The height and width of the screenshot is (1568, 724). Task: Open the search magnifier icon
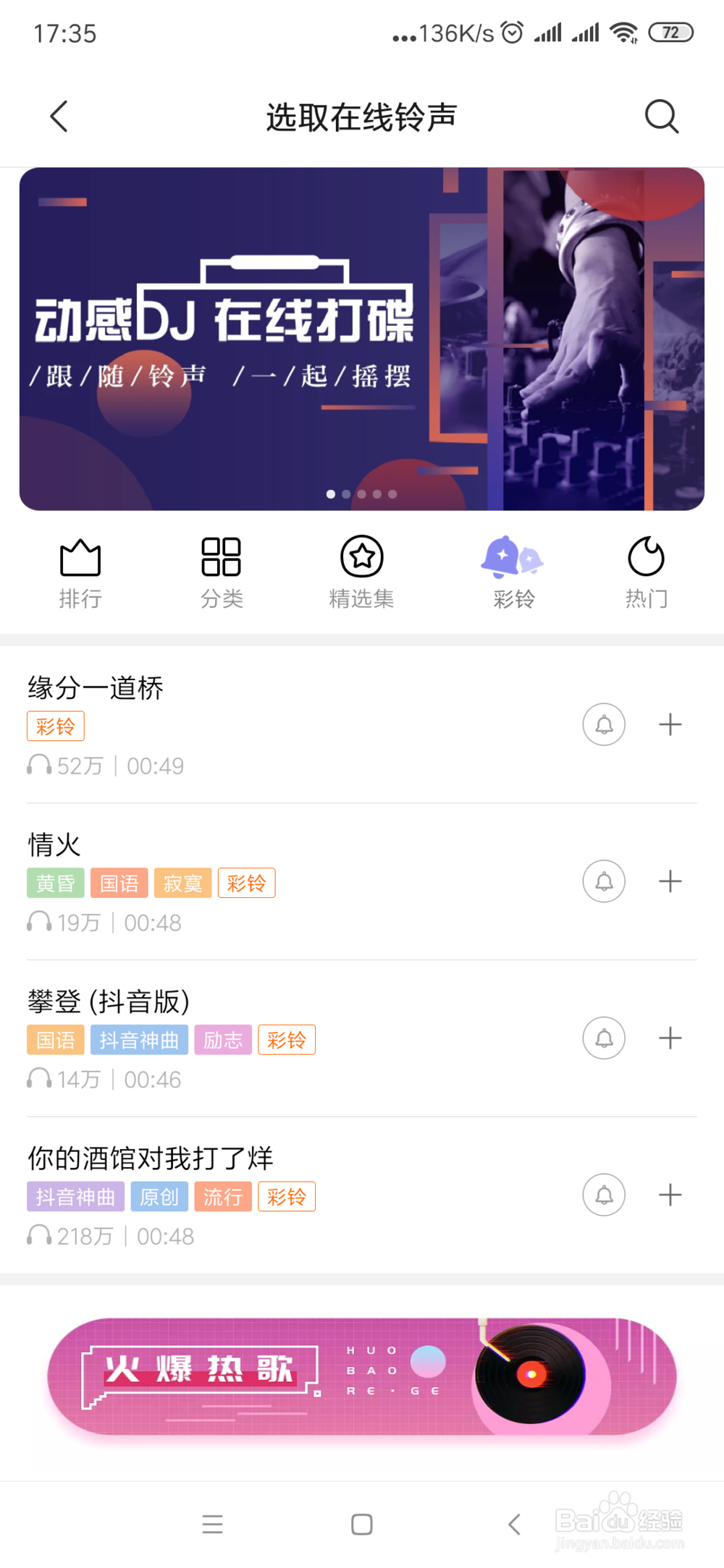[661, 116]
